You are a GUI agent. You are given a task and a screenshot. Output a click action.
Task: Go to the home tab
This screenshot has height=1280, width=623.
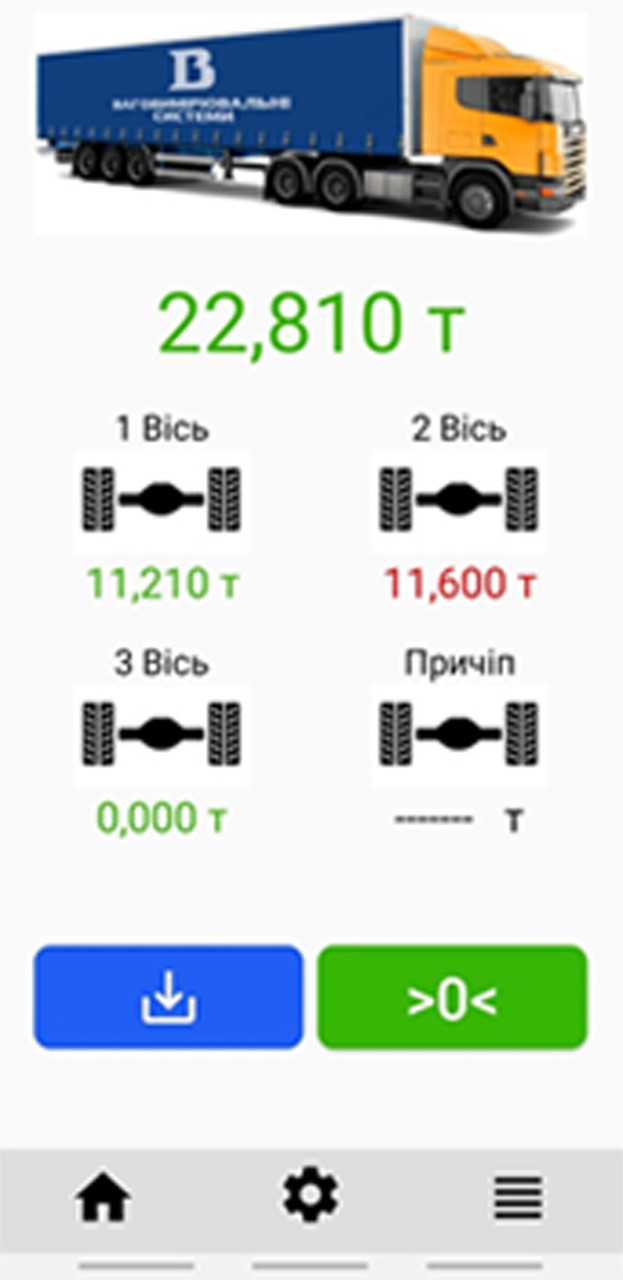(x=104, y=1196)
